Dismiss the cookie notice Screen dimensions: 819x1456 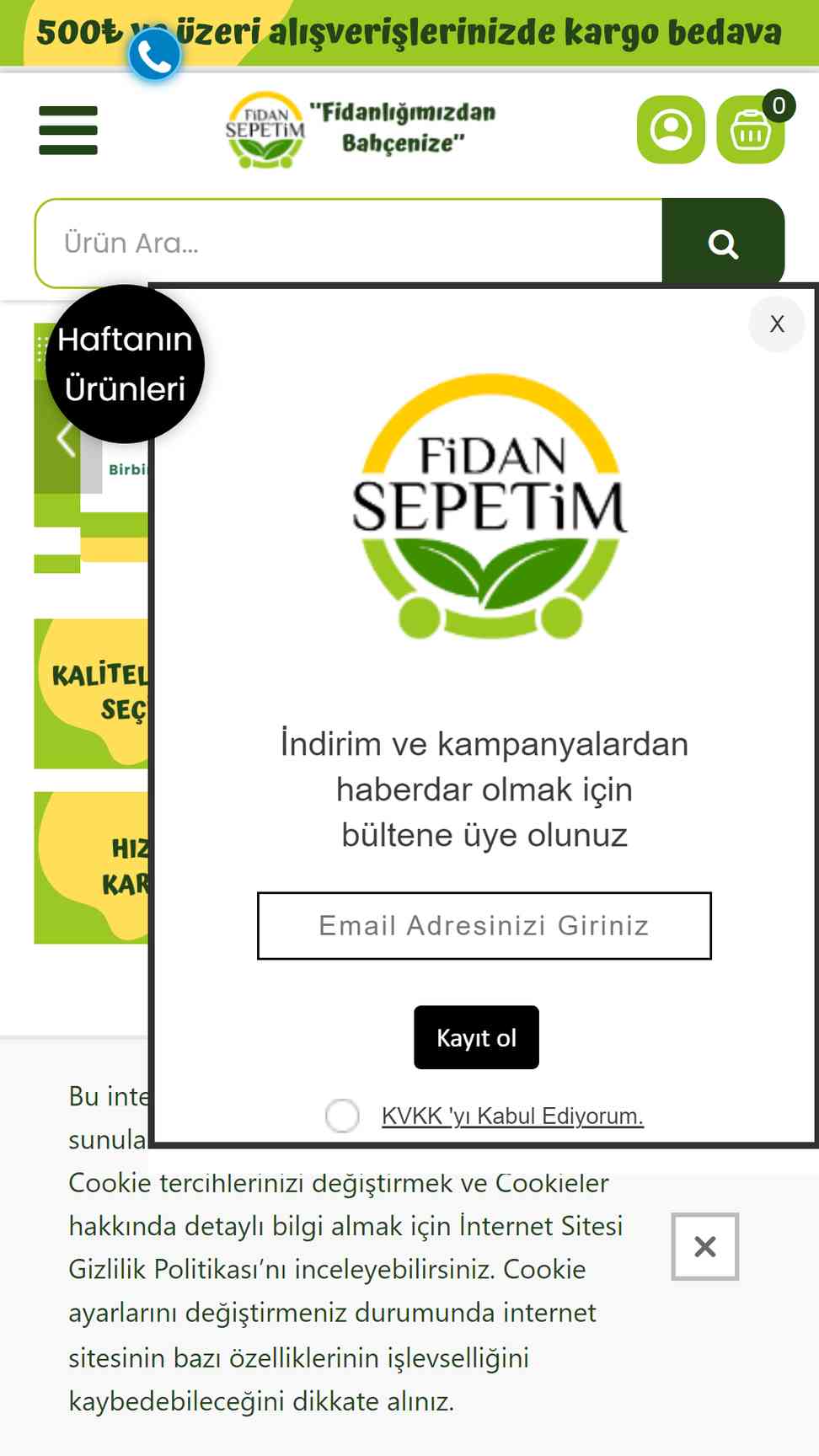coord(705,1246)
